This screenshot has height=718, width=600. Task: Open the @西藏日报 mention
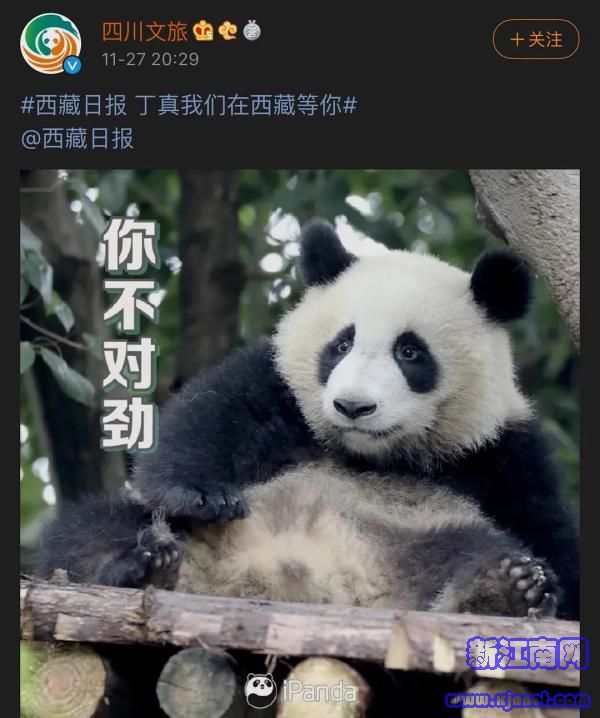tap(77, 139)
